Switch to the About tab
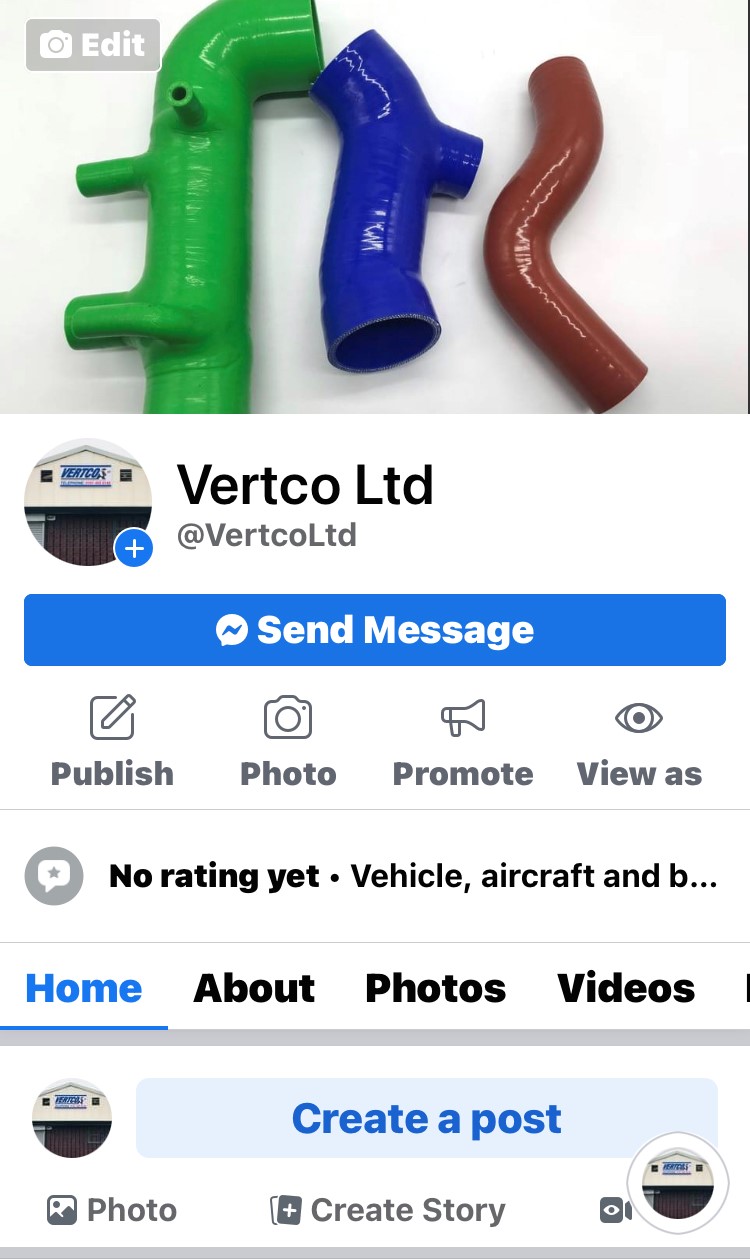The image size is (750, 1259). pos(254,988)
